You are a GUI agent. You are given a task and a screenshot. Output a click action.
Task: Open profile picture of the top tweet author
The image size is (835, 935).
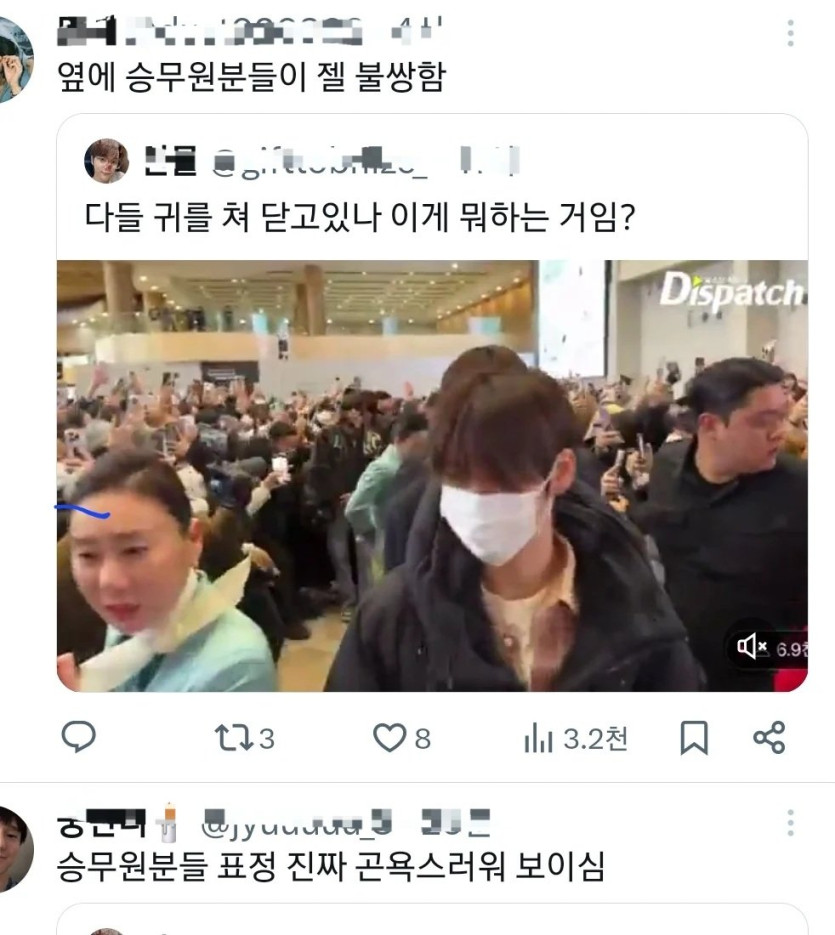(x=14, y=60)
